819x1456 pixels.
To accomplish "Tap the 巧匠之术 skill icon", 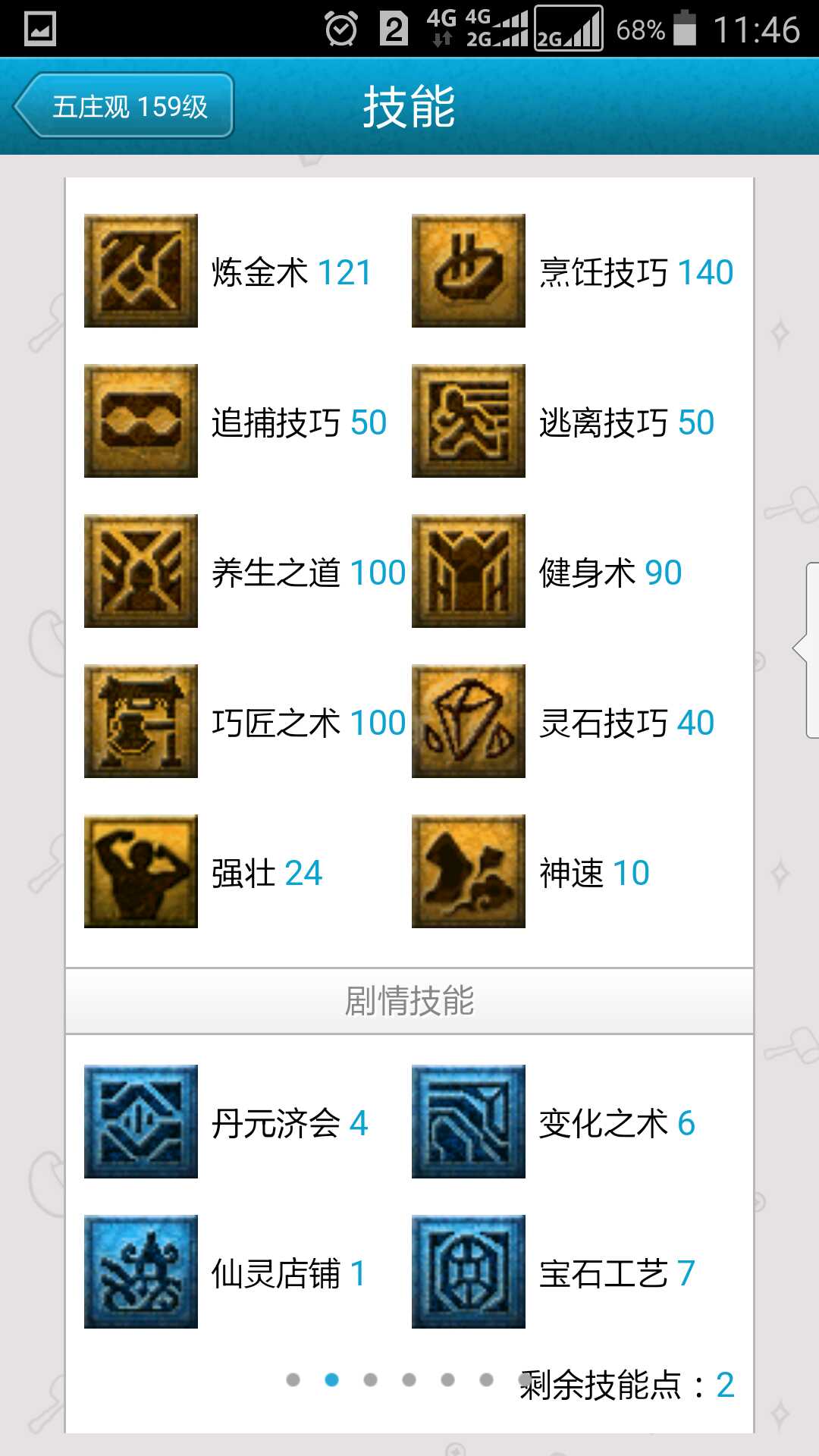I will tap(141, 721).
